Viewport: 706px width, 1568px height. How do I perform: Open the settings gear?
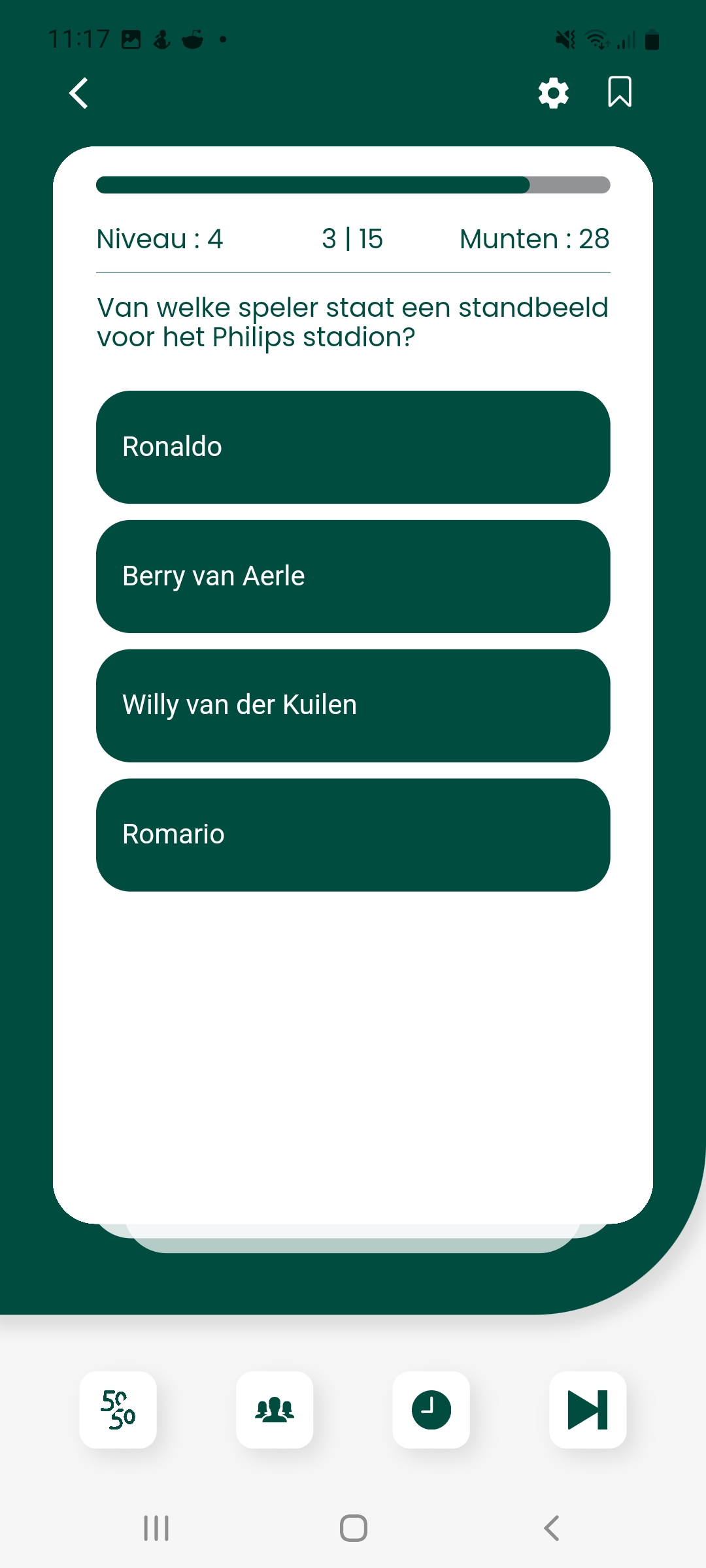[553, 93]
